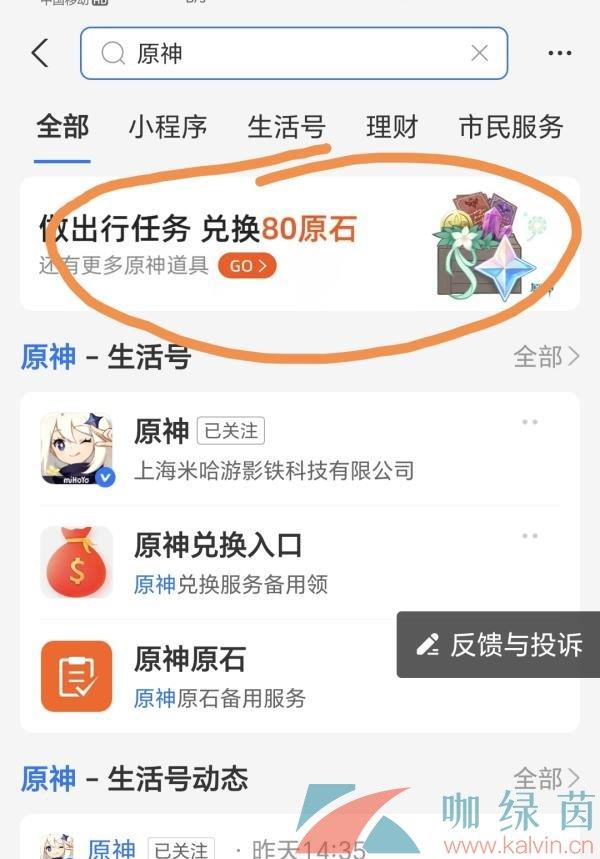Viewport: 600px width, 859px height.
Task: Tap the search field containing 原神
Action: pos(290,53)
